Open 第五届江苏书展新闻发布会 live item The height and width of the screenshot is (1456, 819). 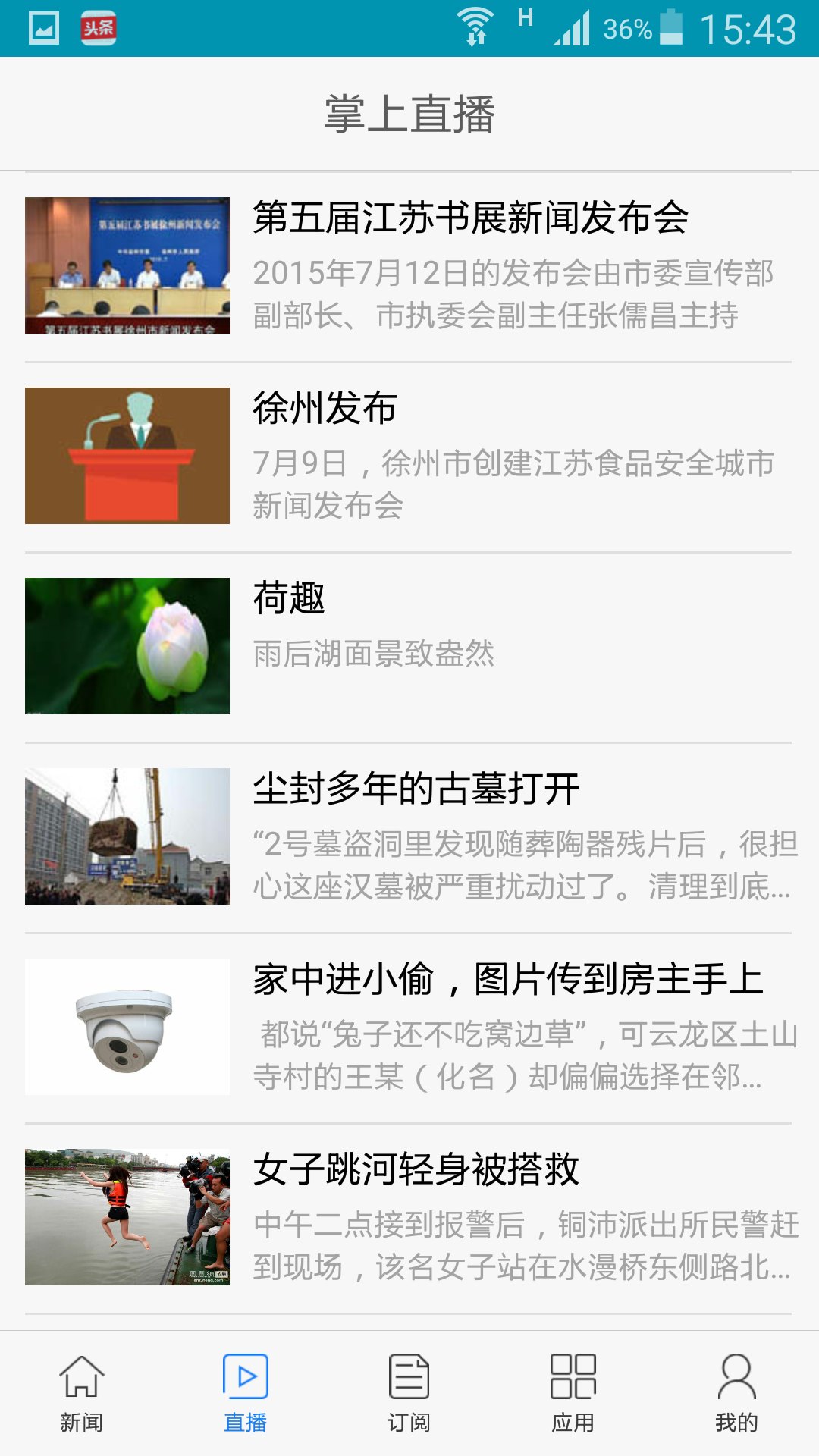470,219
